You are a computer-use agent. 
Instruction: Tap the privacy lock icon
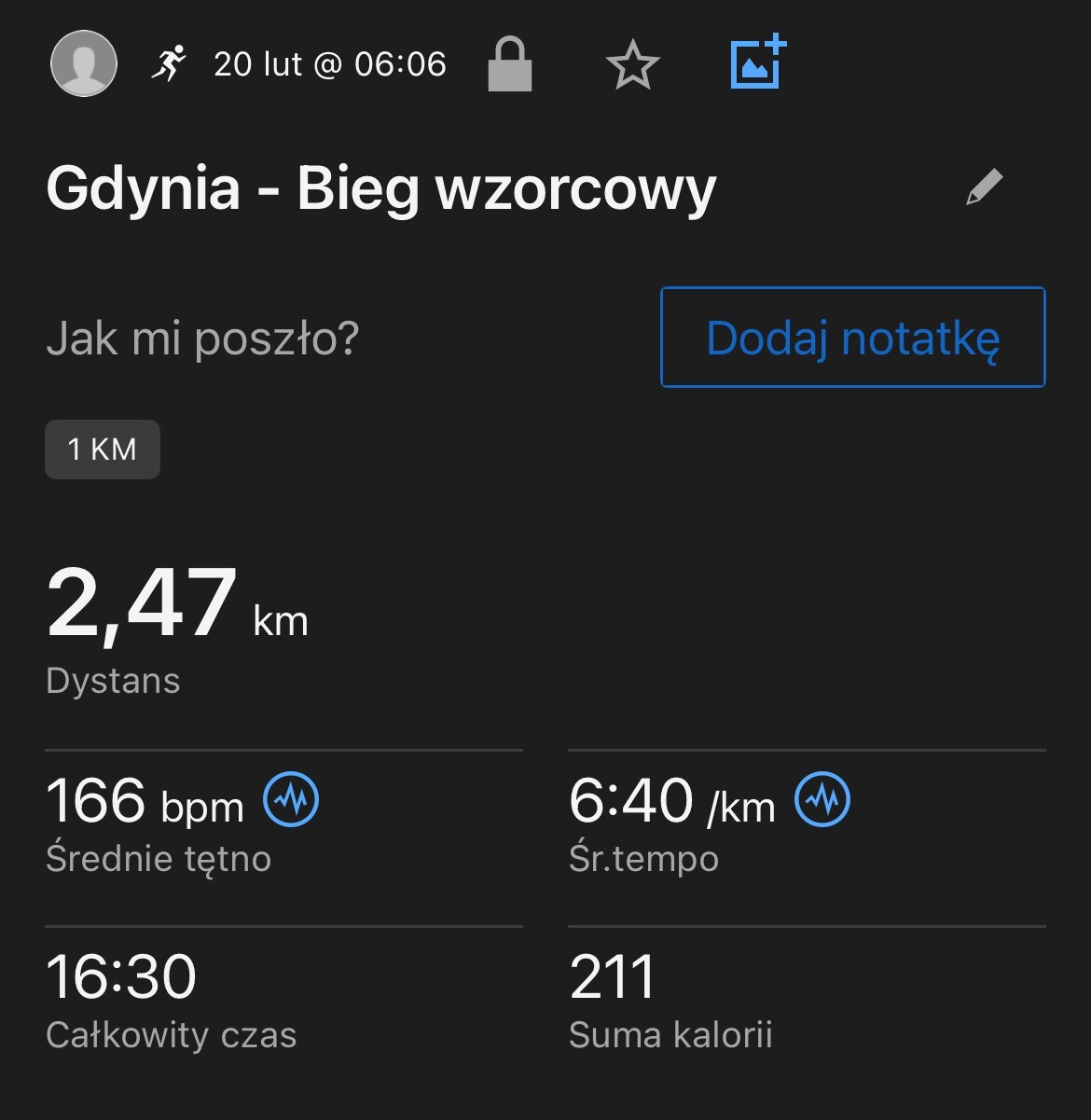[x=510, y=64]
